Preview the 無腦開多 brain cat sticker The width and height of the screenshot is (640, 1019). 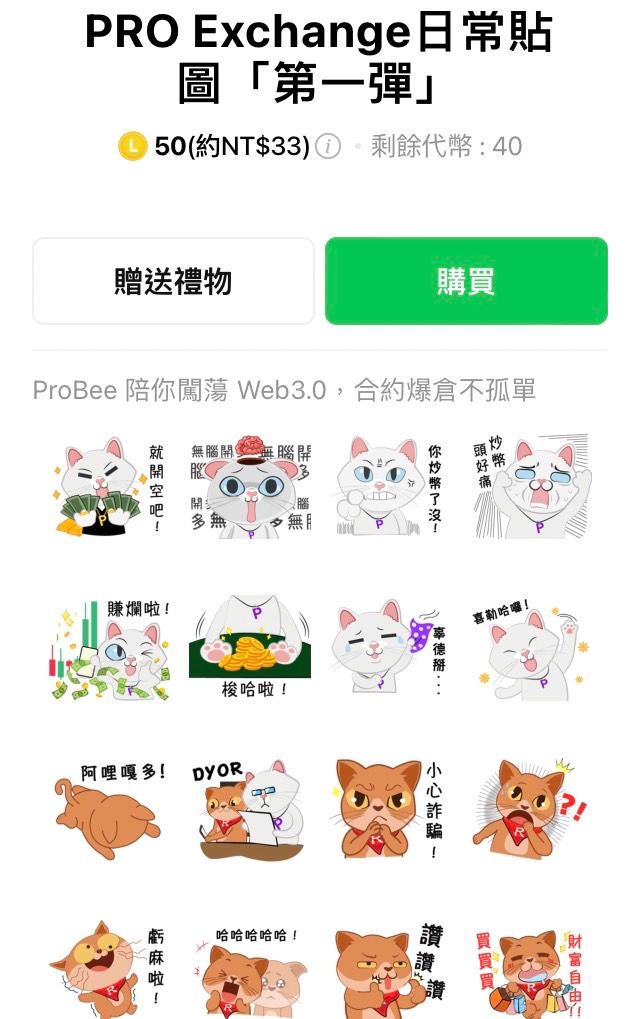click(x=250, y=487)
